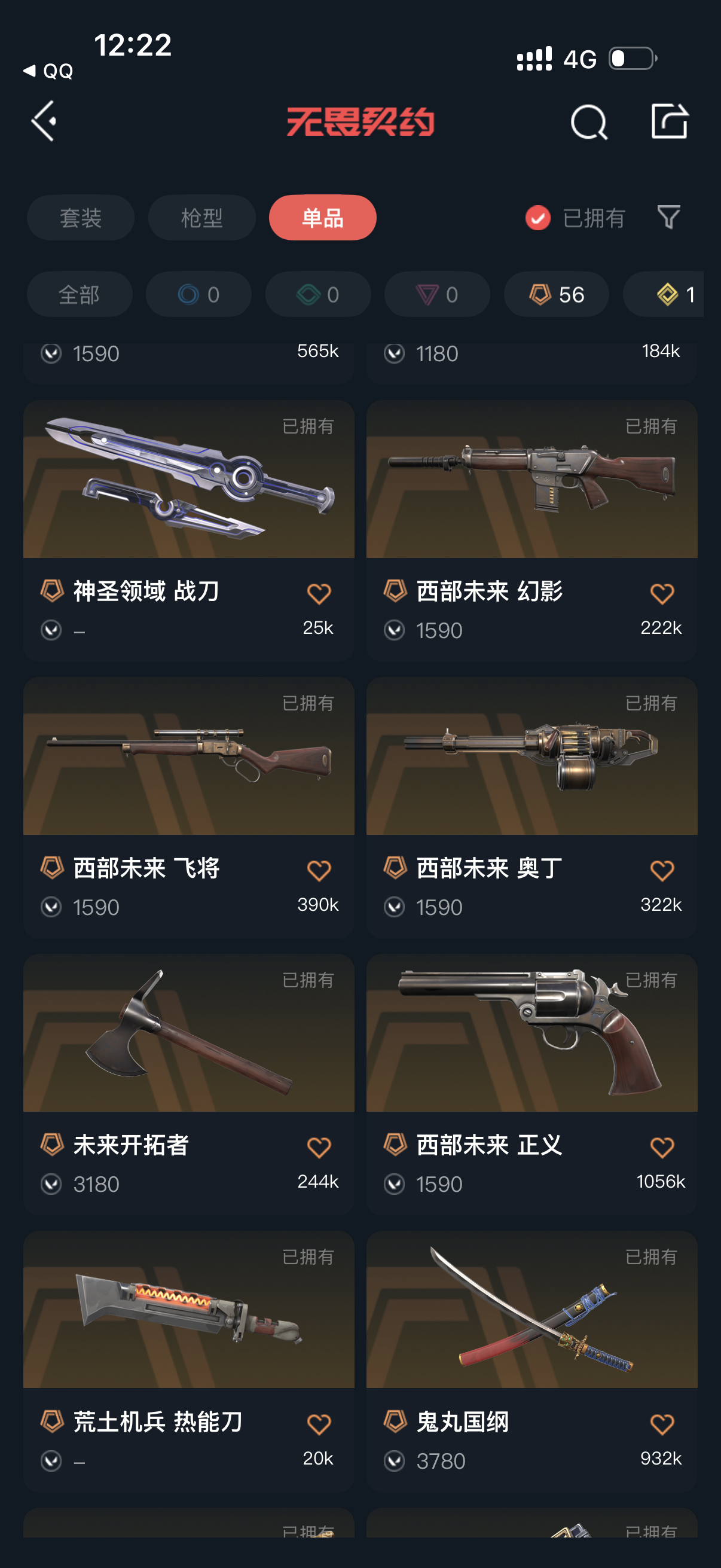
Task: Tap the heart on 西部未来 正义
Action: (x=662, y=1148)
